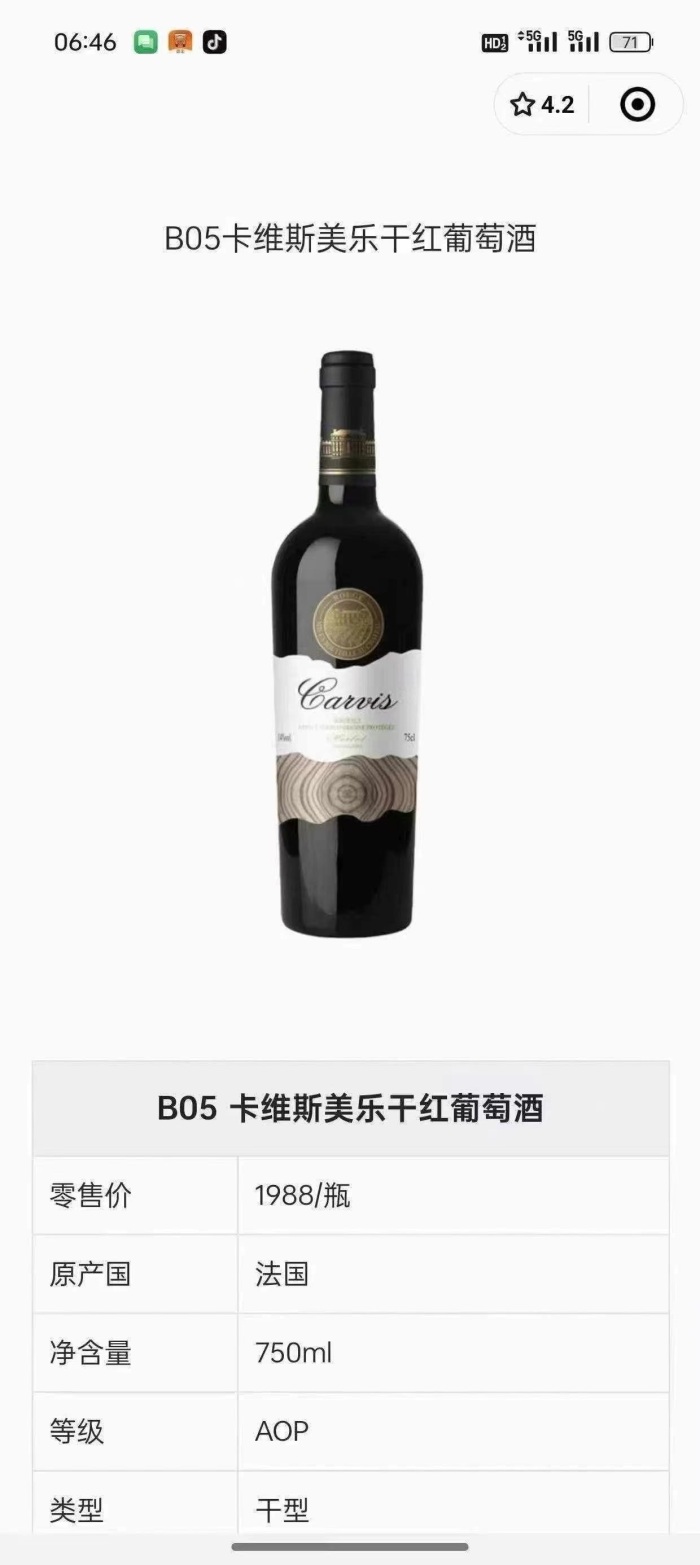Close the mini program with the circle button

[x=637, y=104]
